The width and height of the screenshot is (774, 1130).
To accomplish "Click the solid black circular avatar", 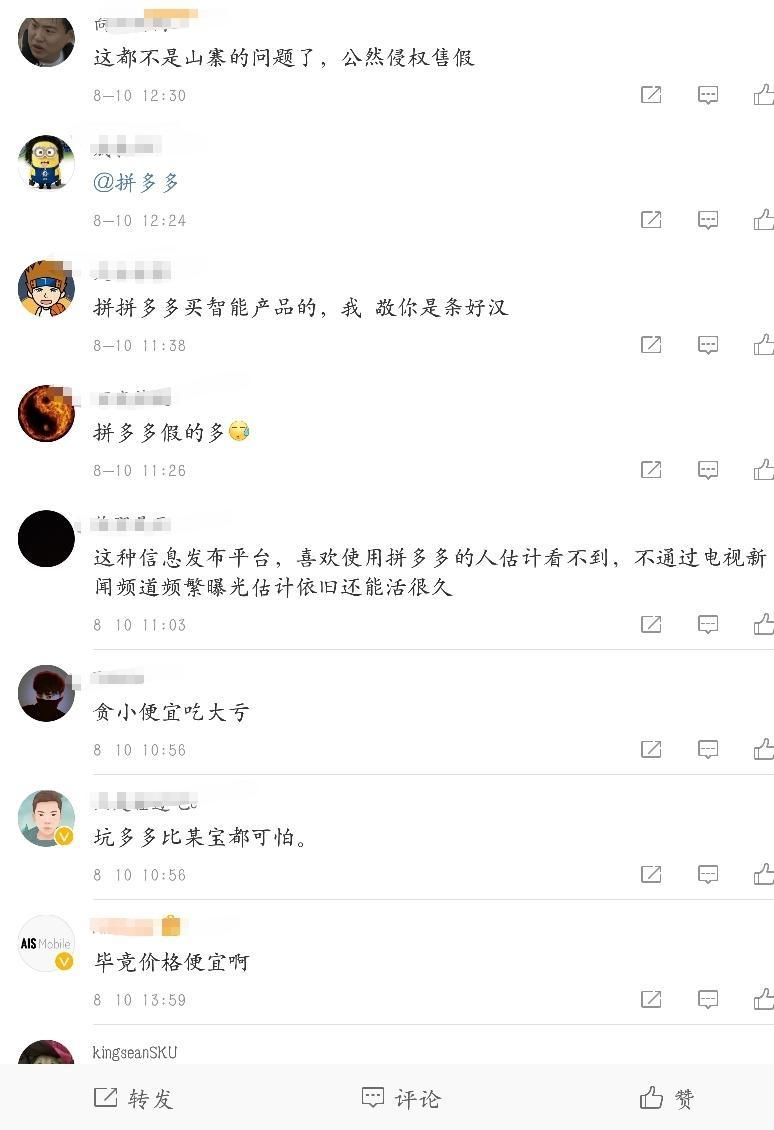I will click(x=46, y=538).
